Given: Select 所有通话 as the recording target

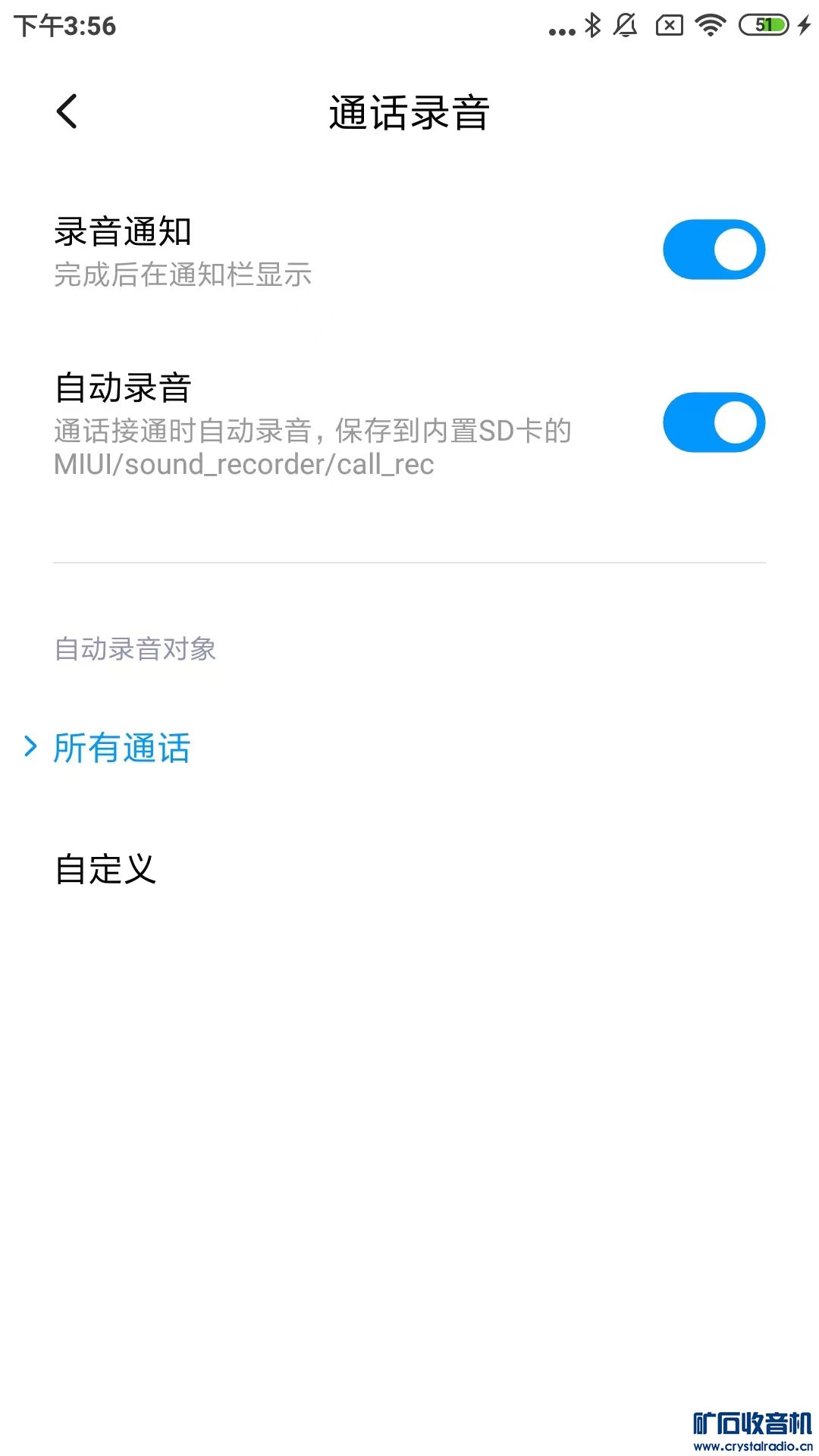Looking at the screenshot, I should 121,748.
